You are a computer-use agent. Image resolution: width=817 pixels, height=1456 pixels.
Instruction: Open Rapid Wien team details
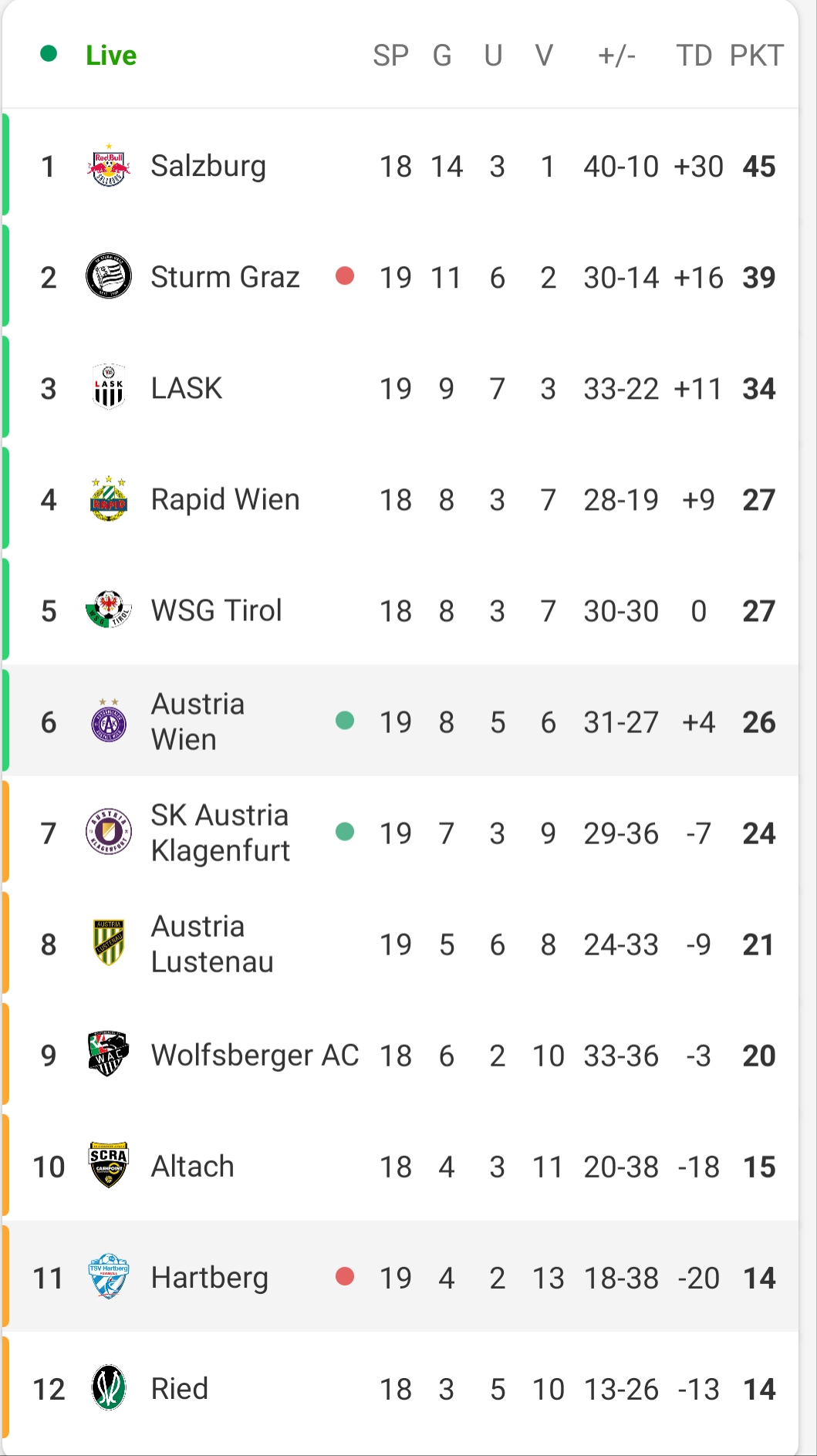pos(400,499)
